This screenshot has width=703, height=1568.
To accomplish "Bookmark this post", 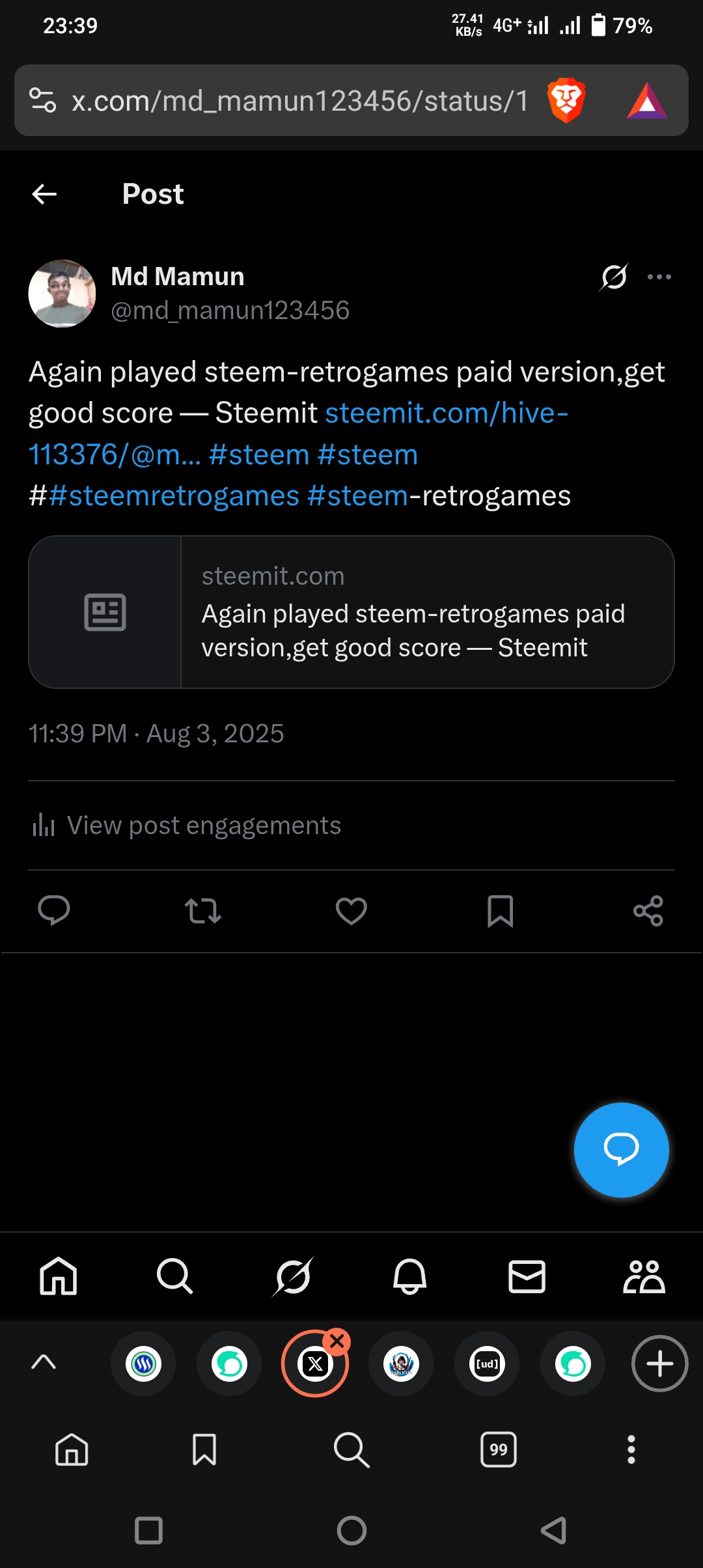I will tap(500, 910).
